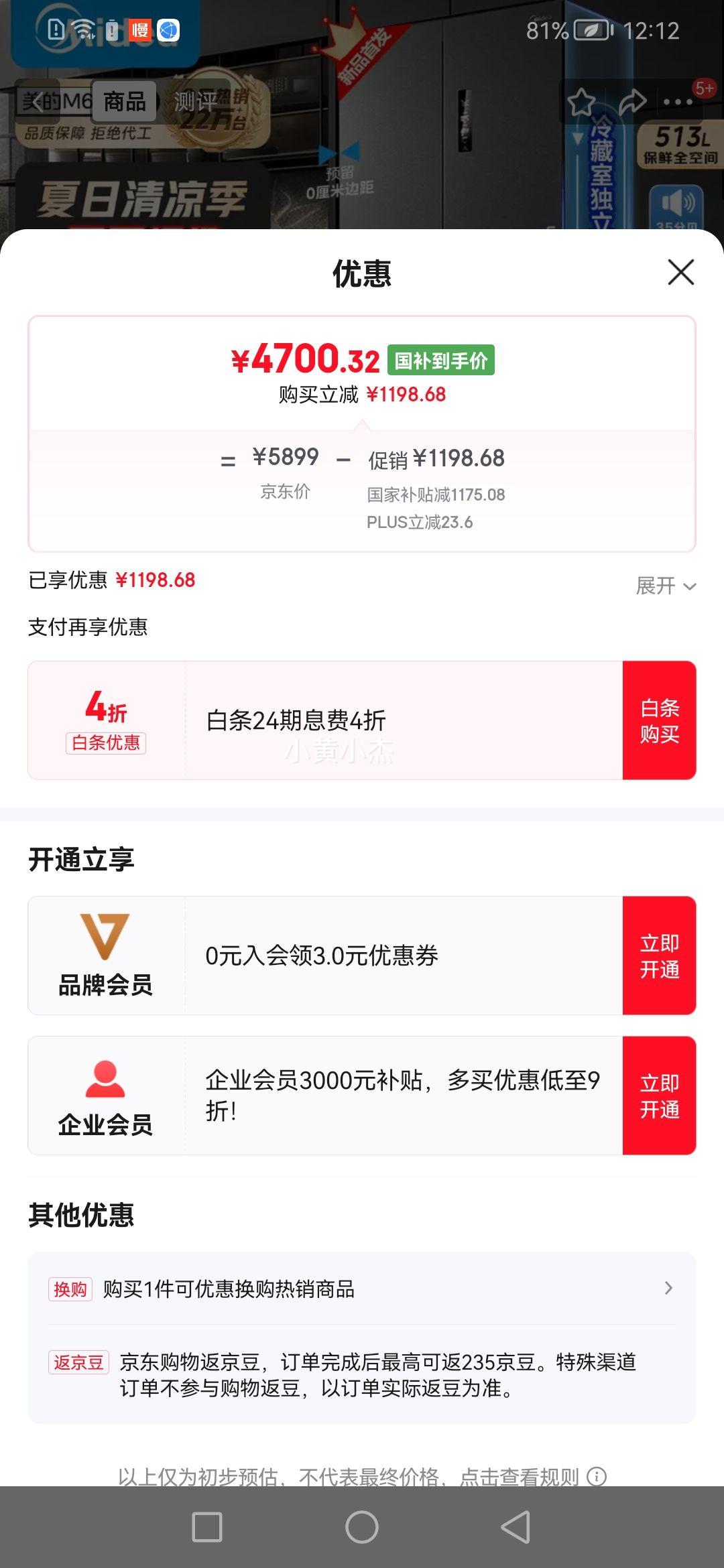Return to the home screen
724x1568 pixels.
point(362,1527)
